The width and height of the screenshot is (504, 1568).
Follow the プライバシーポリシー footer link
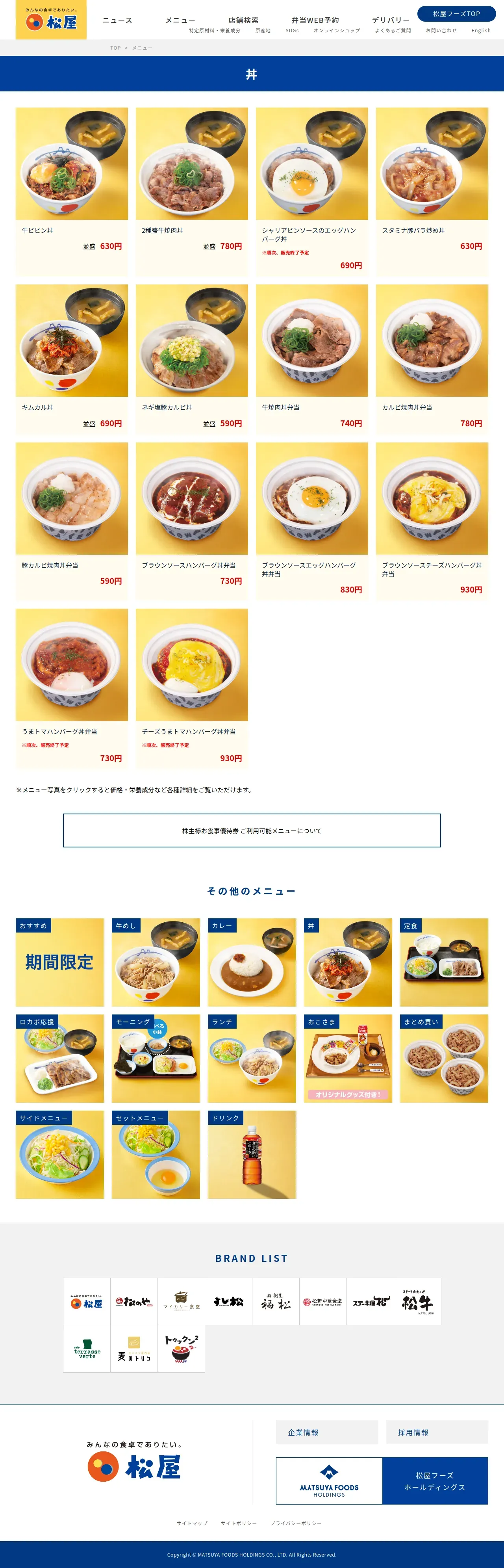pos(296,1523)
